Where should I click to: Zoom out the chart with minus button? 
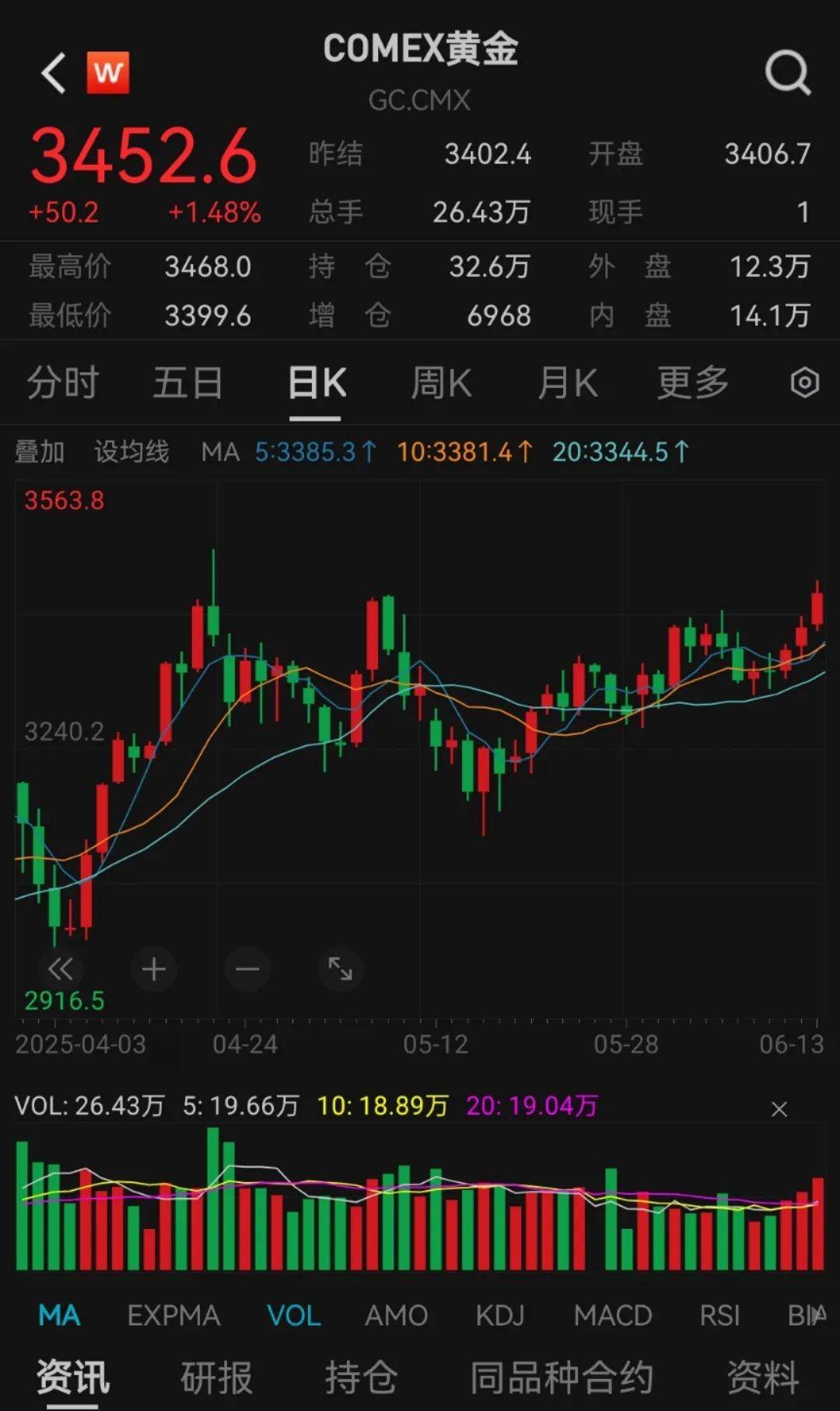247,969
